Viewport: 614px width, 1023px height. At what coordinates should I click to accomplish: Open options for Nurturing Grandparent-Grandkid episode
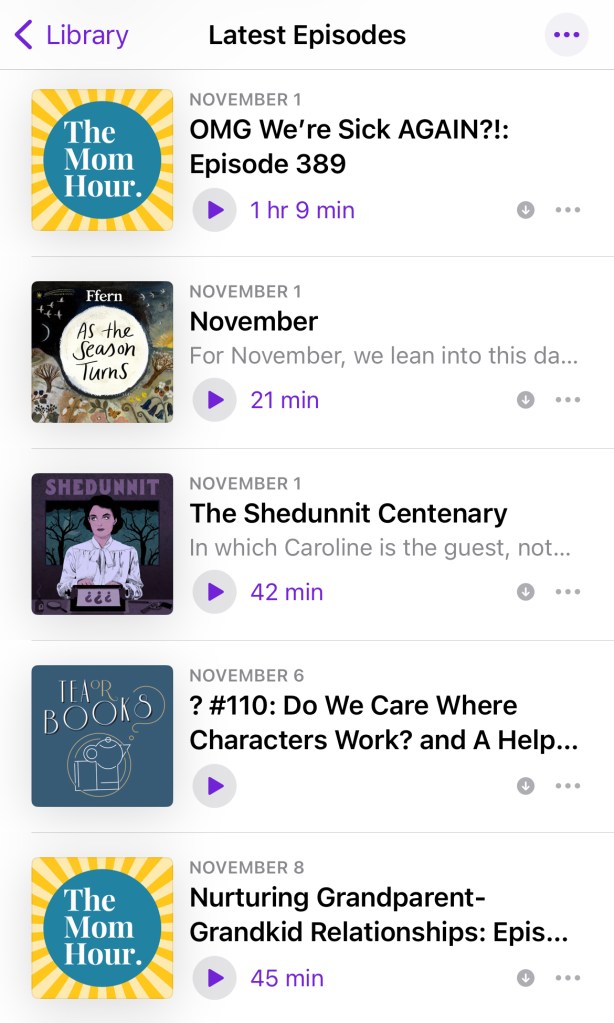tap(567, 978)
